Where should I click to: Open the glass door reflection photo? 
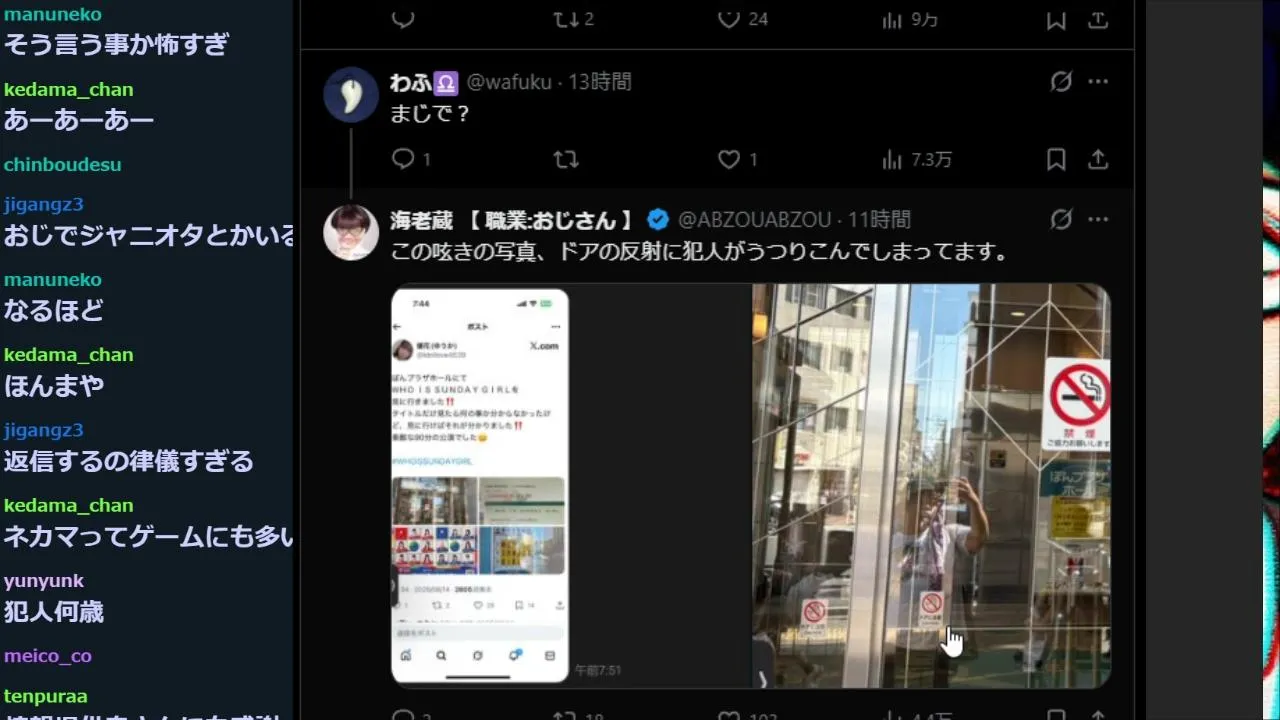point(930,485)
